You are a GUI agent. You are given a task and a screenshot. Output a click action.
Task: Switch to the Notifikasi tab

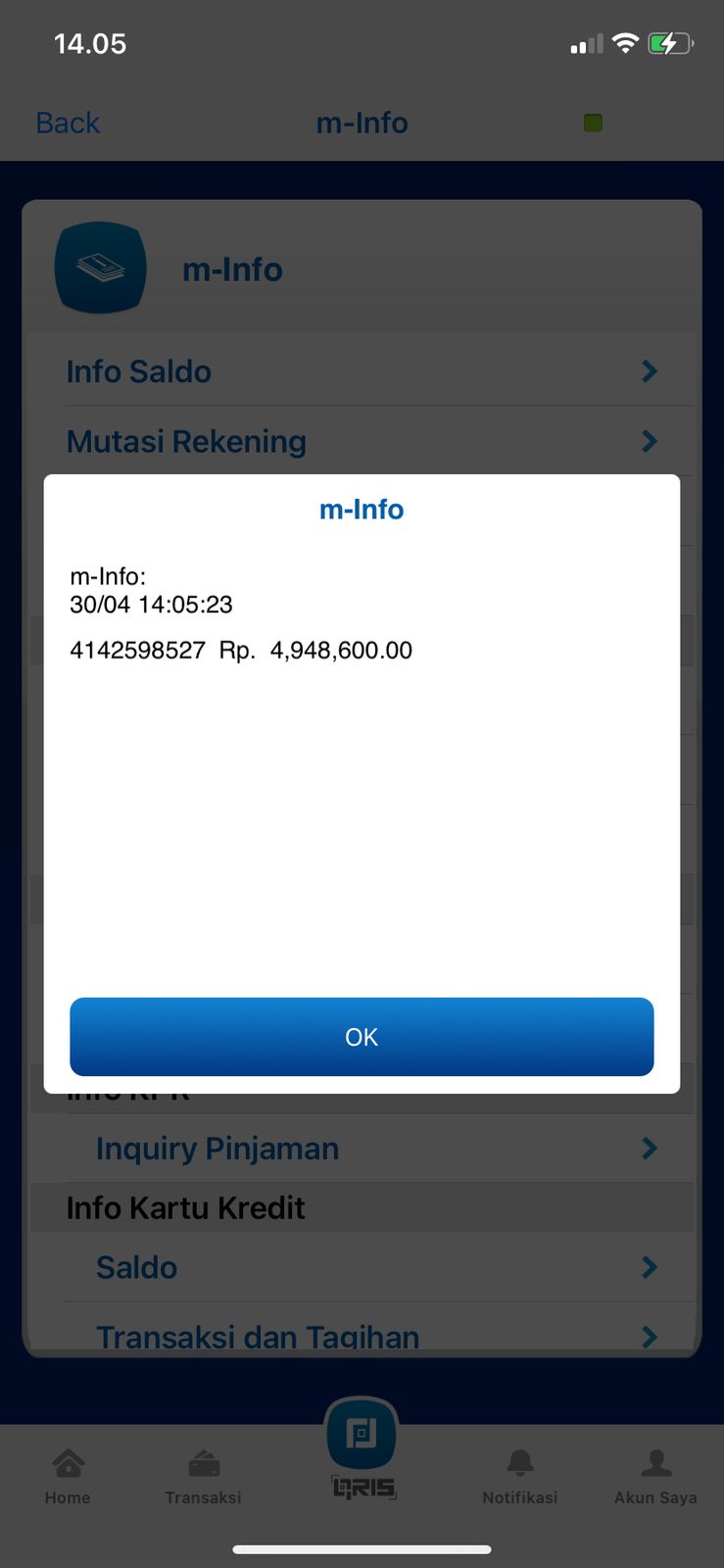coord(520,1477)
